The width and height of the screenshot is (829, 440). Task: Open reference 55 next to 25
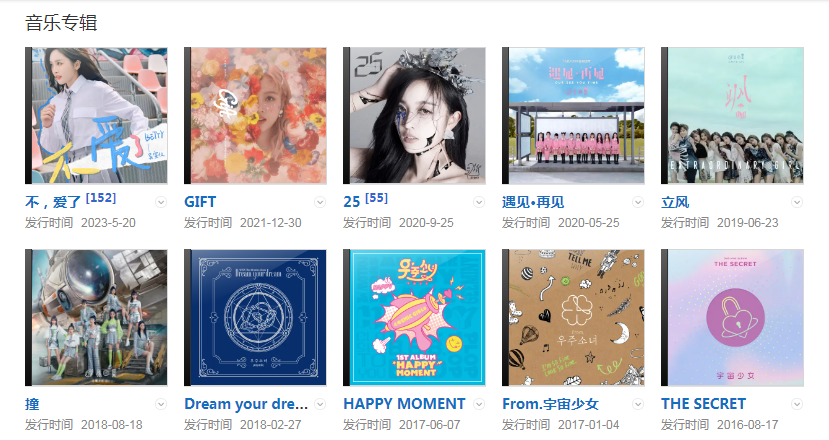click(x=377, y=198)
